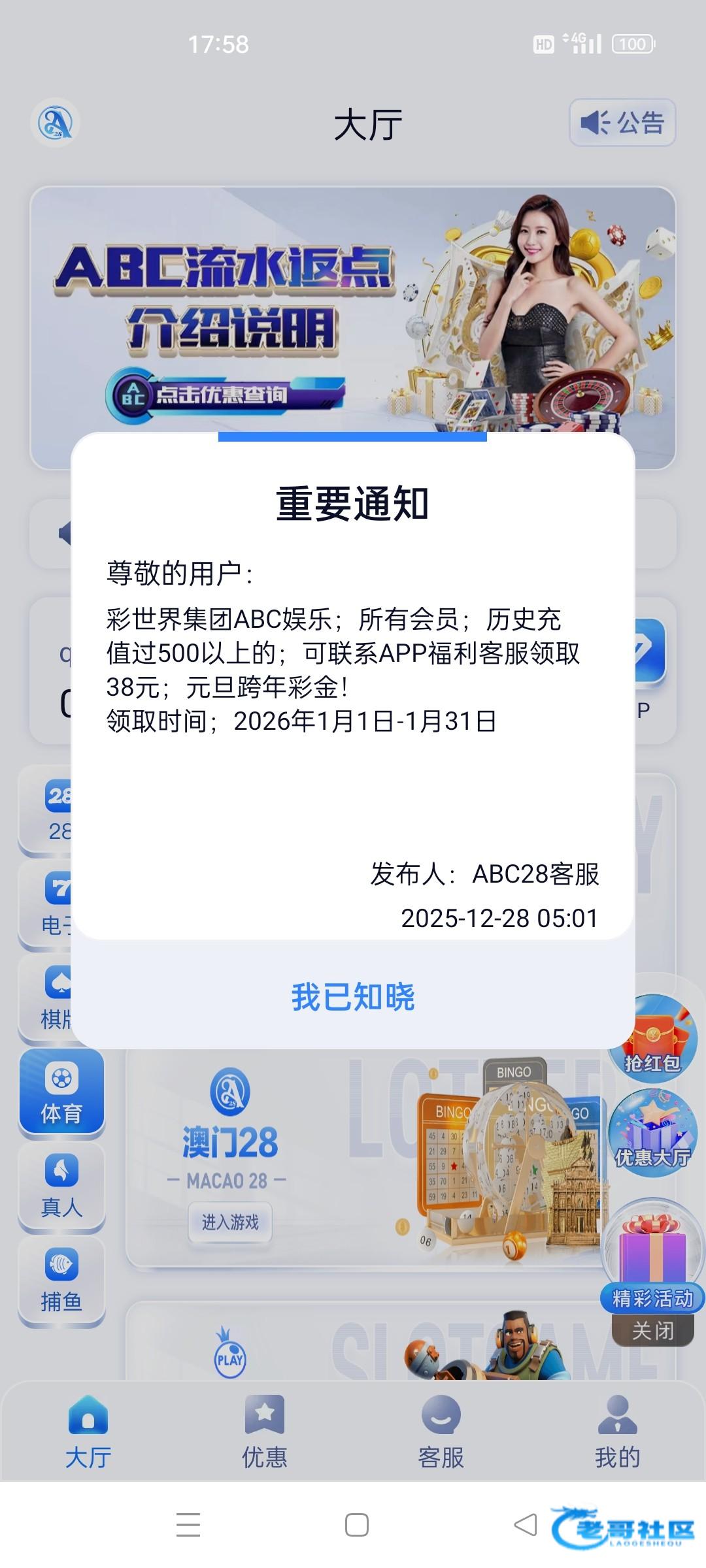This screenshot has width=706, height=1568.
Task: Enter the 澳门28 game via 进入游戏
Action: click(x=230, y=1222)
